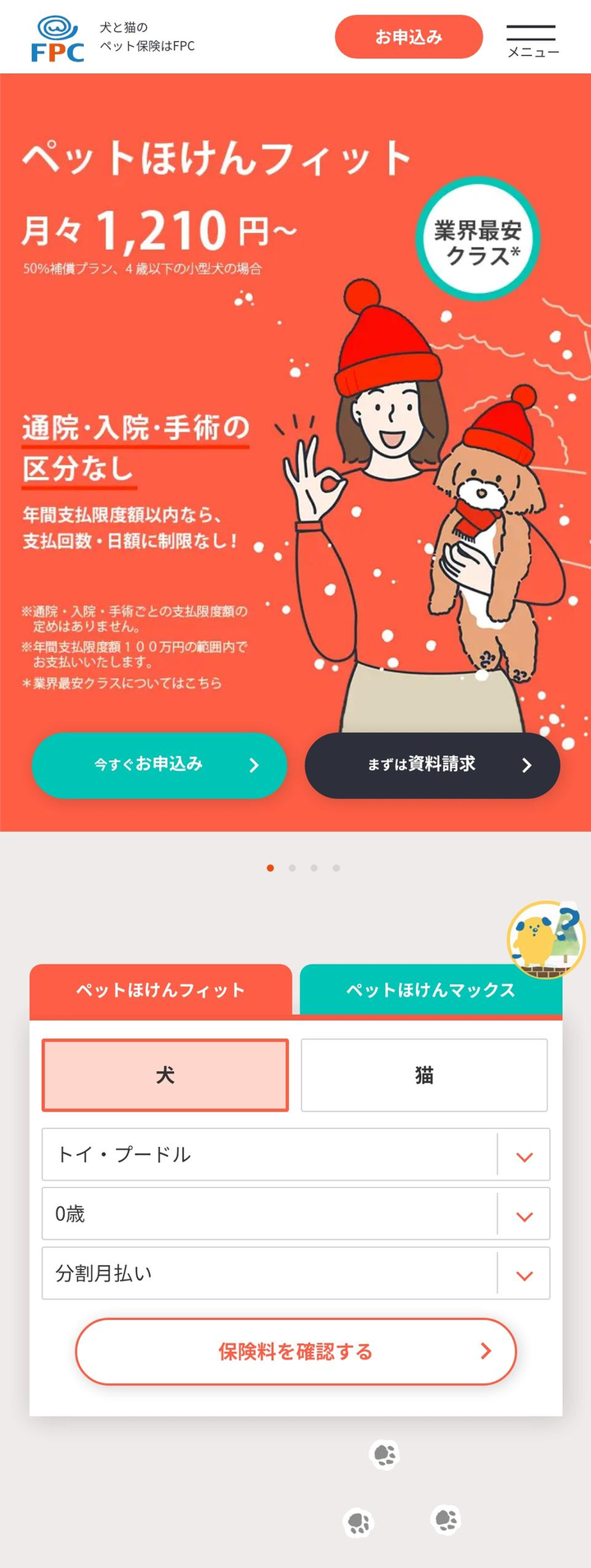The image size is (591, 1568).
Task: Go to FPC home via the logo
Action: click(57, 39)
